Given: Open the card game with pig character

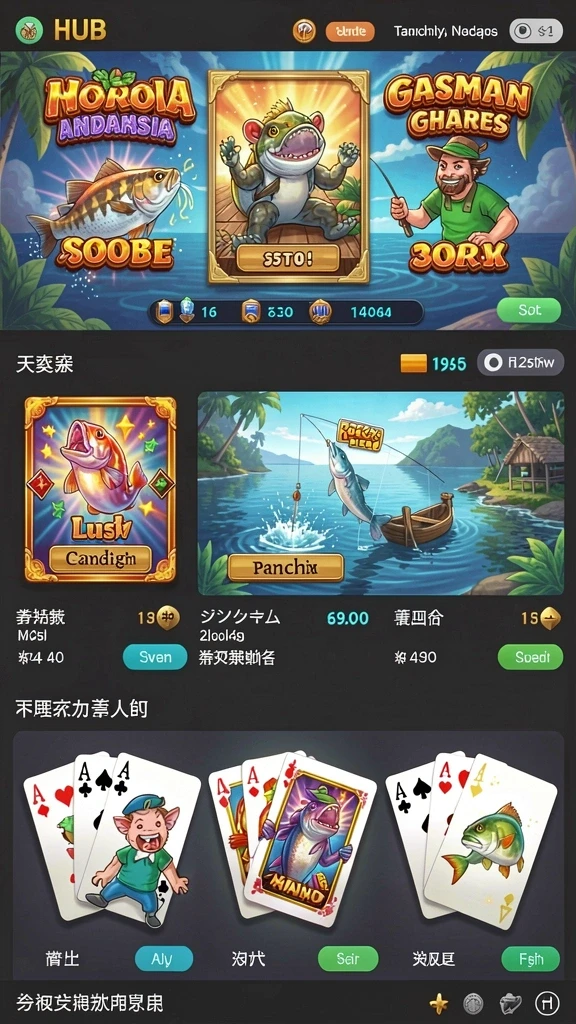Looking at the screenshot, I should pos(111,839).
